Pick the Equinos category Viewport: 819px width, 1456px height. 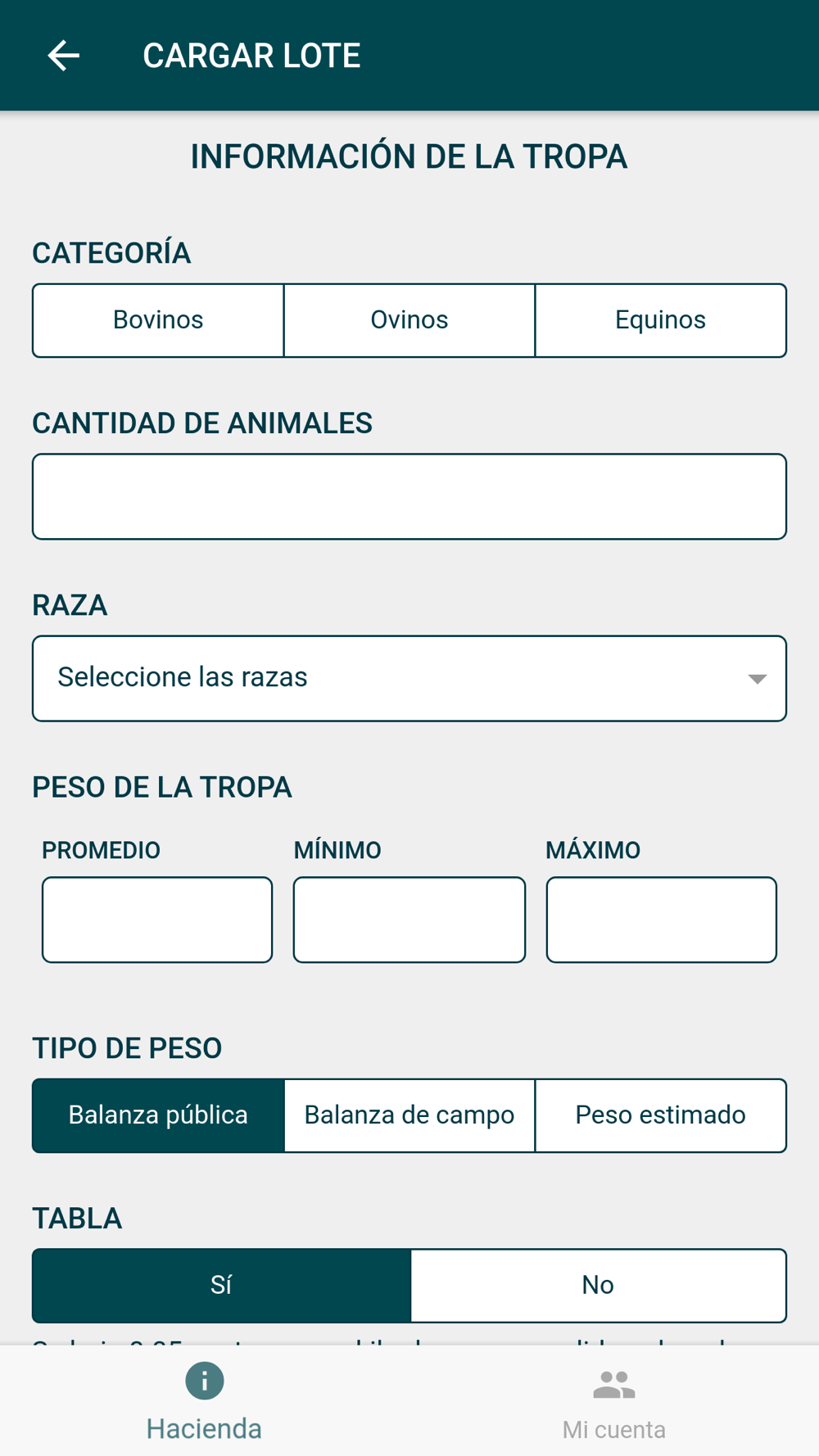coord(660,320)
